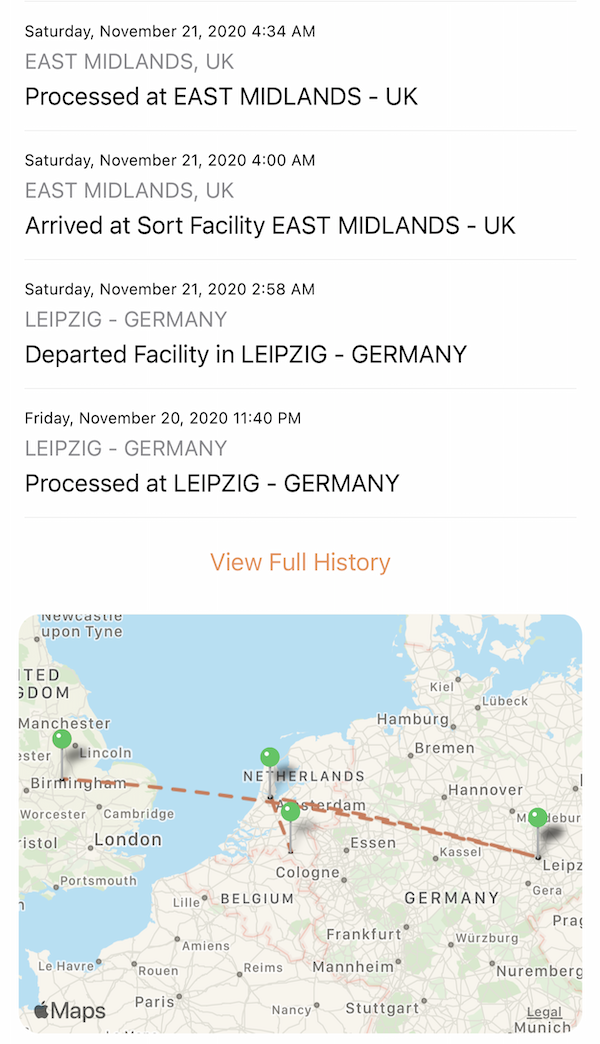The width and height of the screenshot is (600, 1044).
Task: Open View Full History
Action: click(x=300, y=562)
